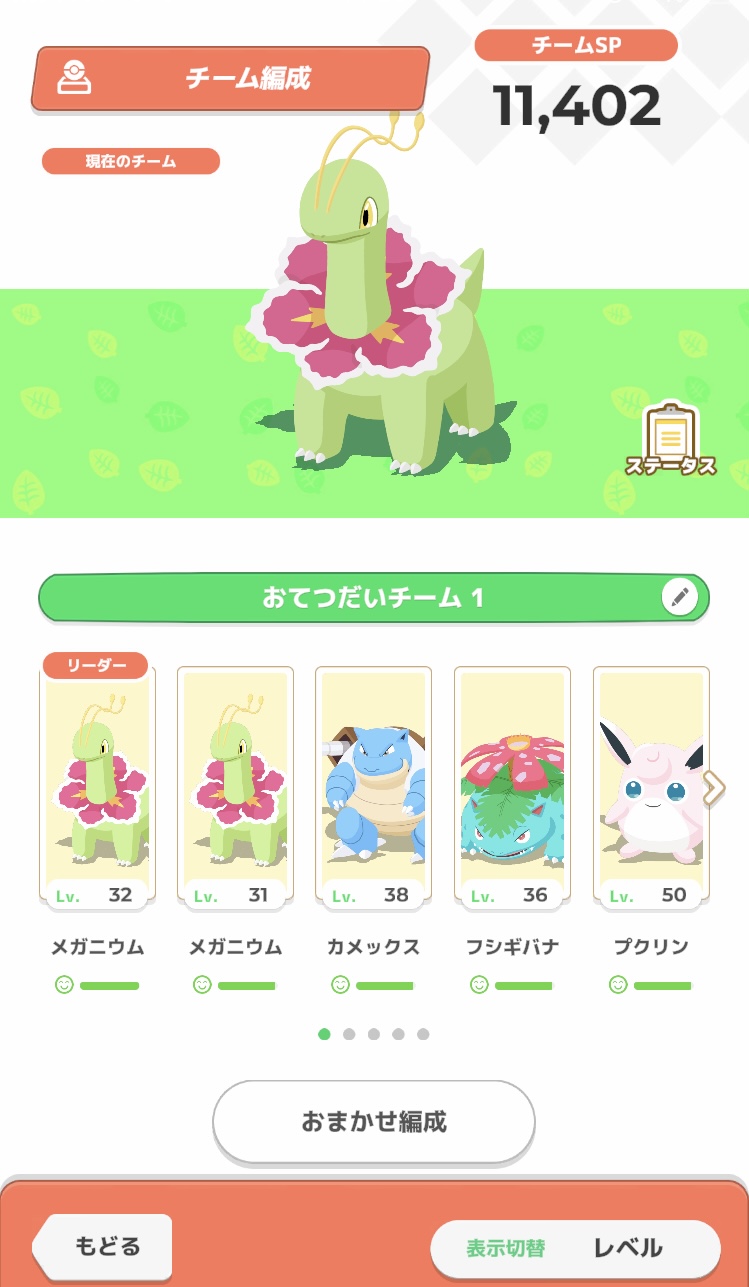Select the プクリン card

(651, 787)
